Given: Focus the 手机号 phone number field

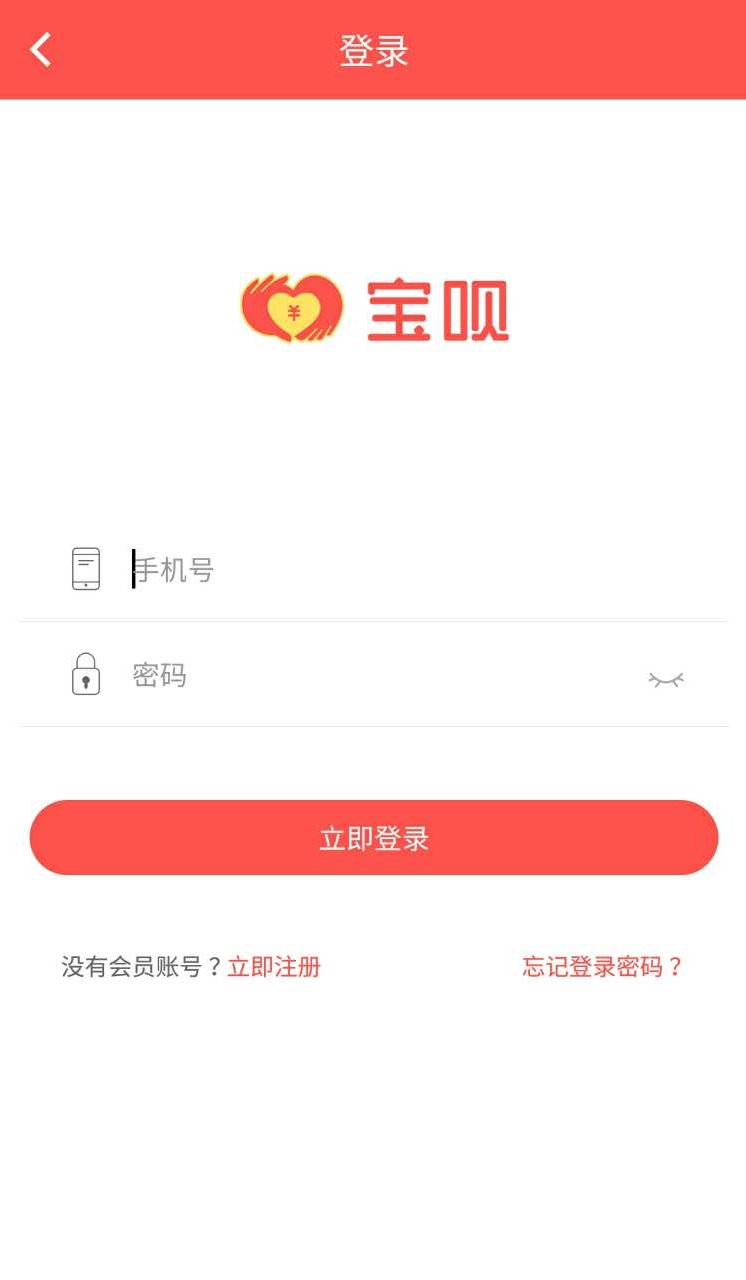Looking at the screenshot, I should [400, 570].
